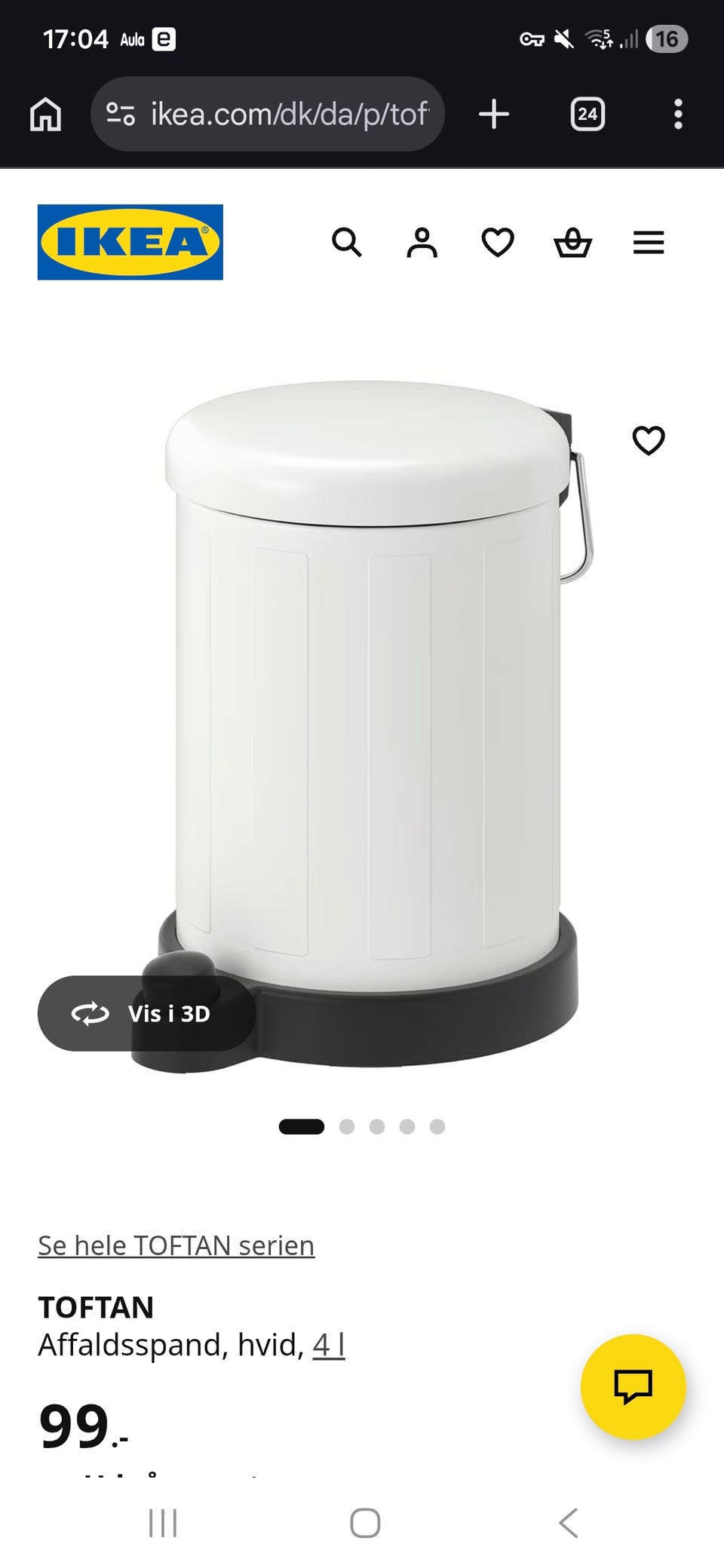Go to the browser home page
Screen dimensions: 724x1568
tap(45, 115)
